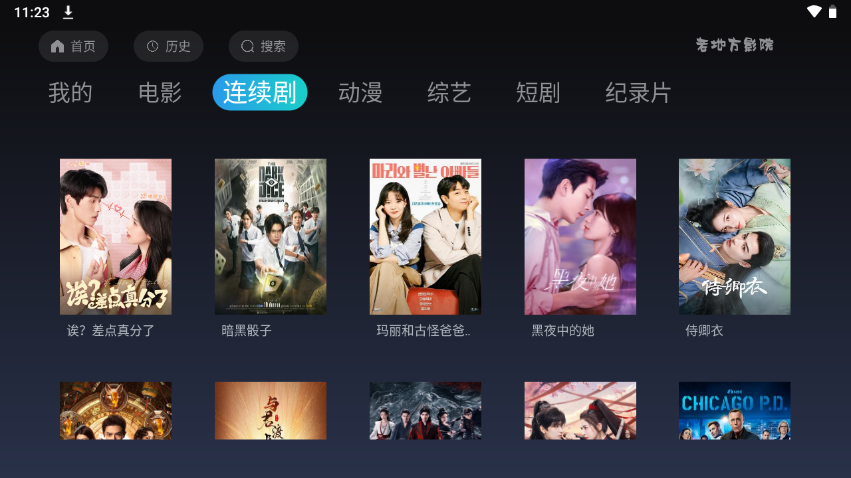Go to 首页 home button

73,46
